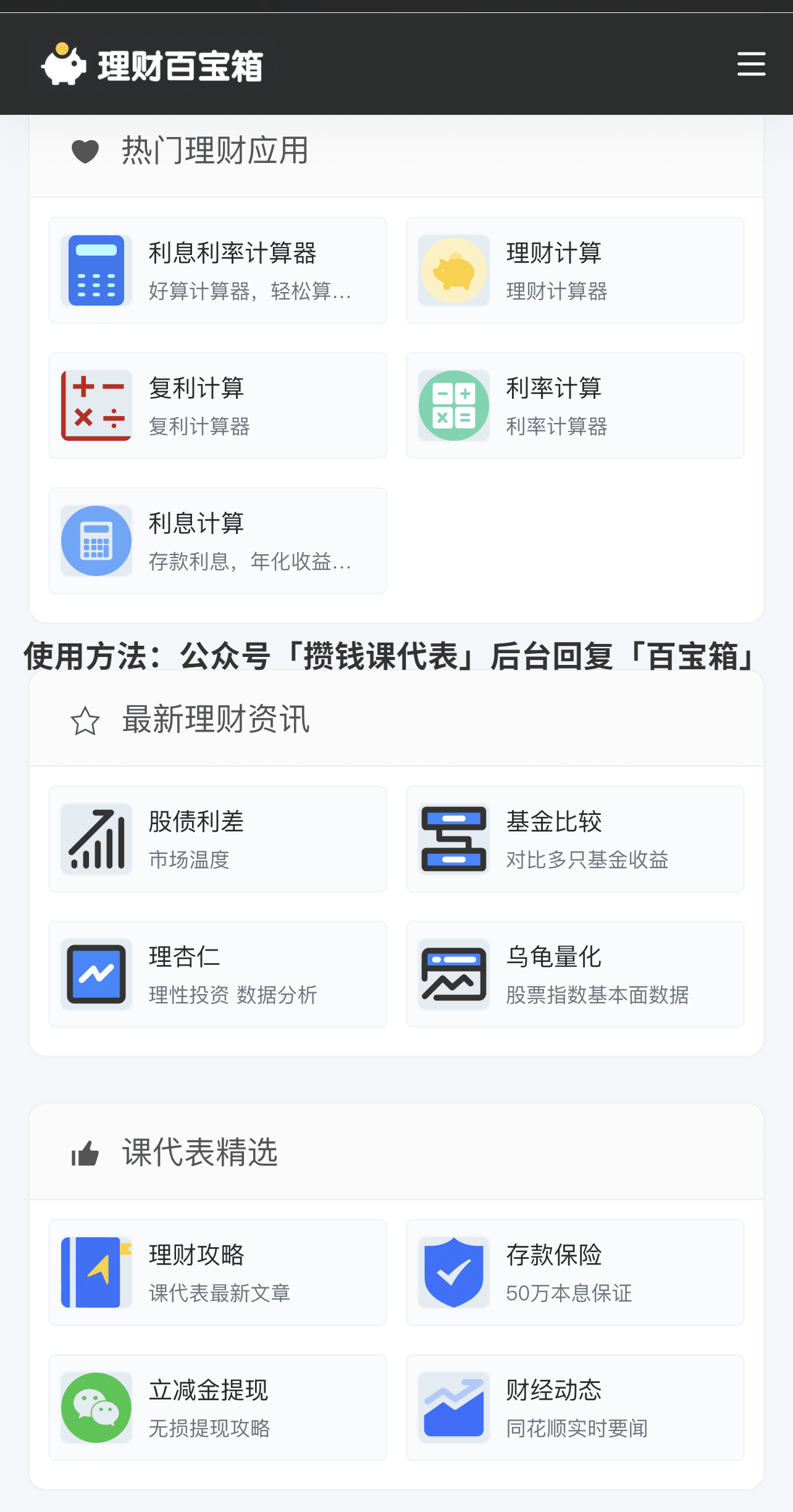Image resolution: width=793 pixels, height=1512 pixels.
Task: Open the 股债利差 market temperature card
Action: 218,839
